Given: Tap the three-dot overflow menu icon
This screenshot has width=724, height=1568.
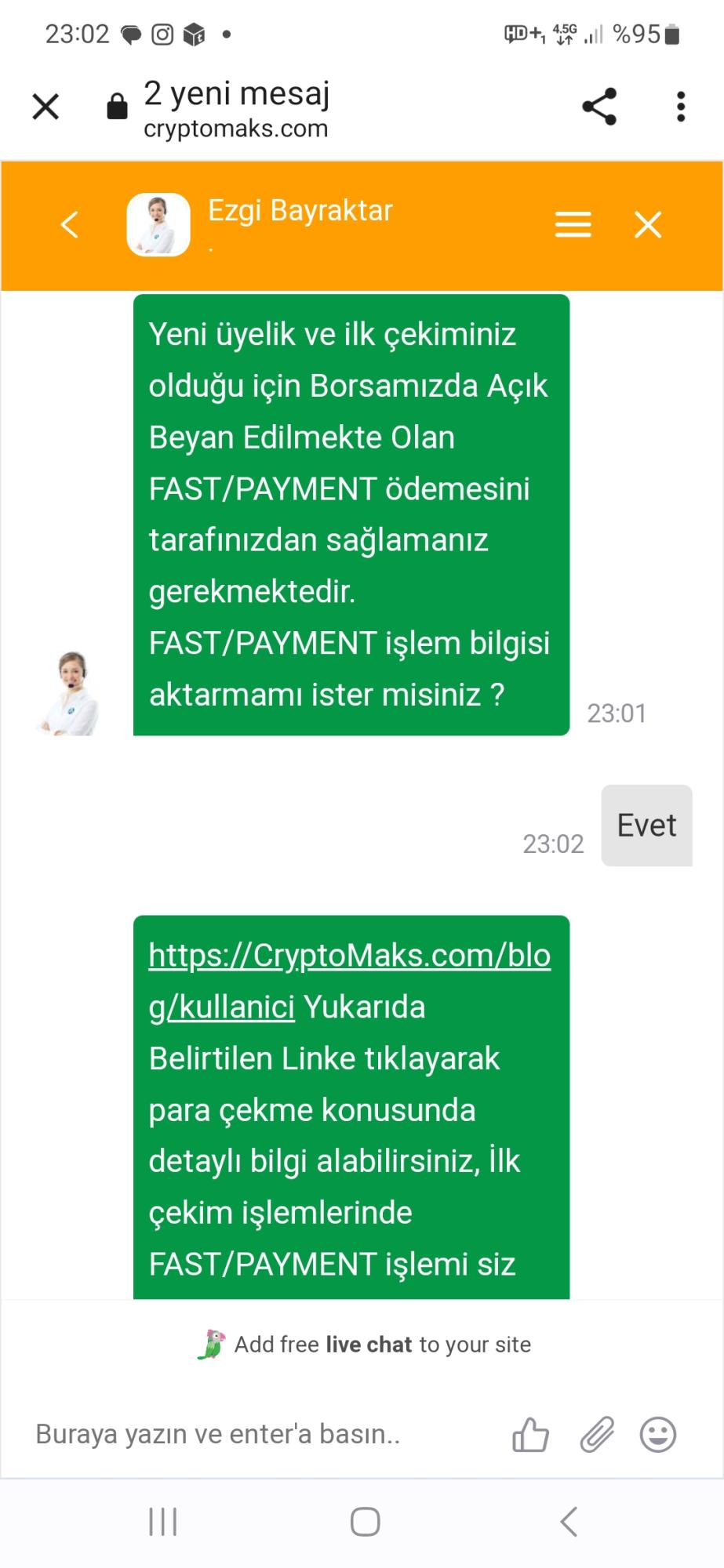Looking at the screenshot, I should pyautogui.click(x=679, y=107).
